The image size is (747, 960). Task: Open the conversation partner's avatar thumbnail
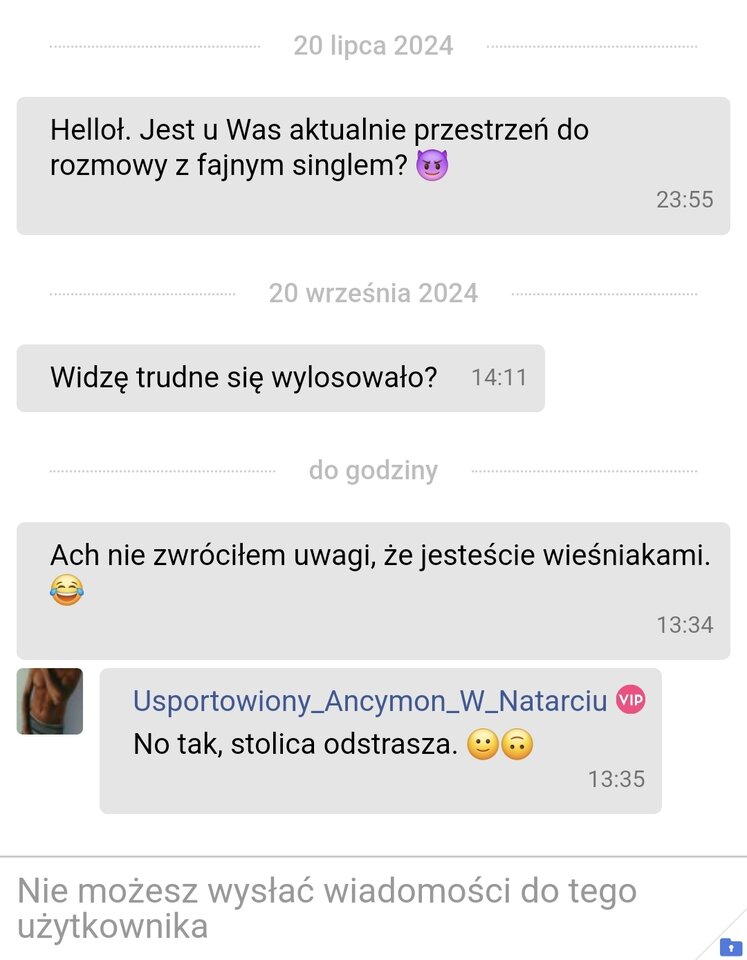tap(48, 702)
